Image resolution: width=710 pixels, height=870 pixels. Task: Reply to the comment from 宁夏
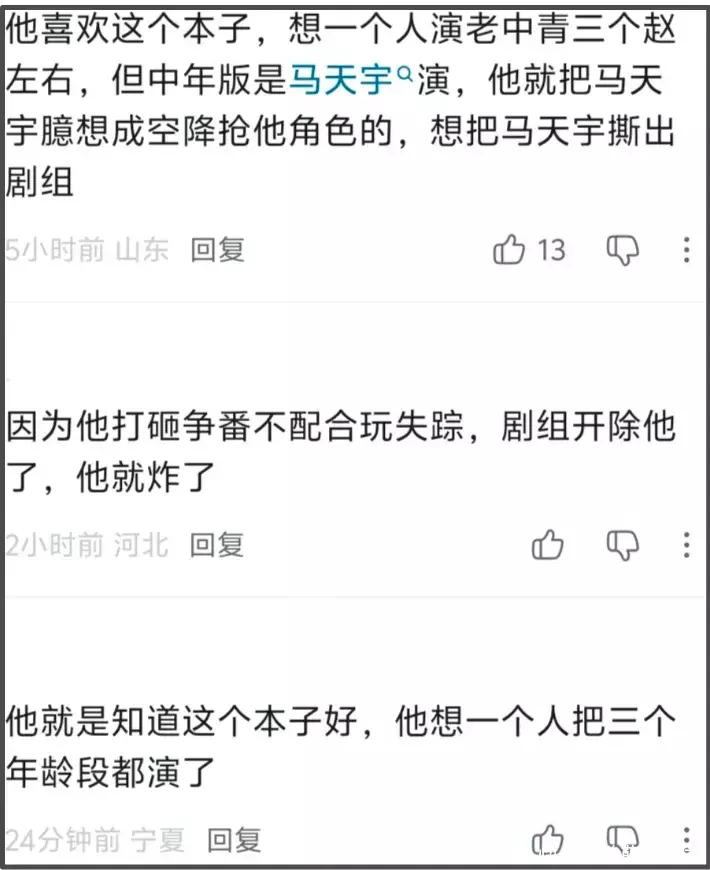[234, 840]
